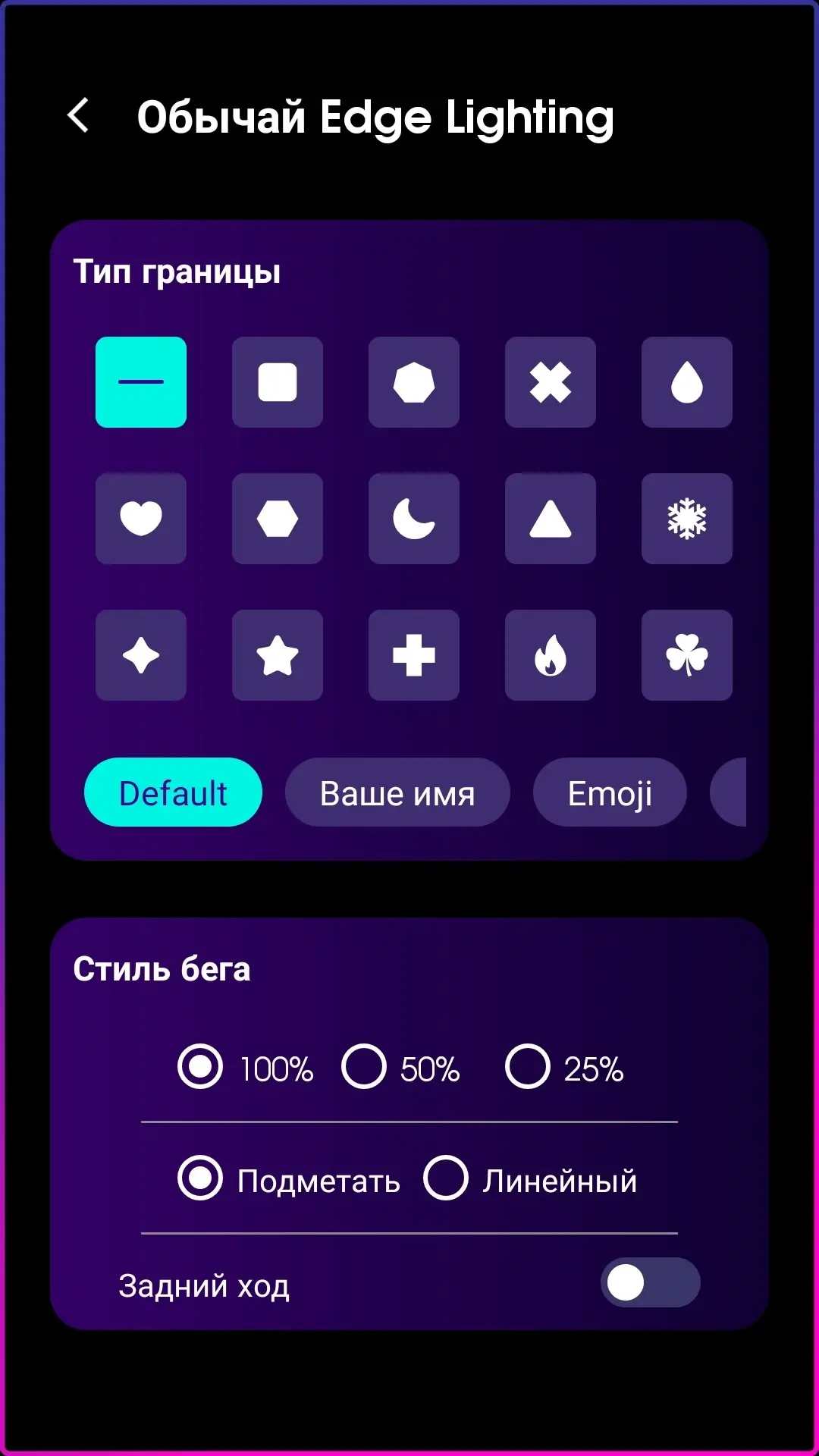Select the 25% running style option

pyautogui.click(x=564, y=1067)
